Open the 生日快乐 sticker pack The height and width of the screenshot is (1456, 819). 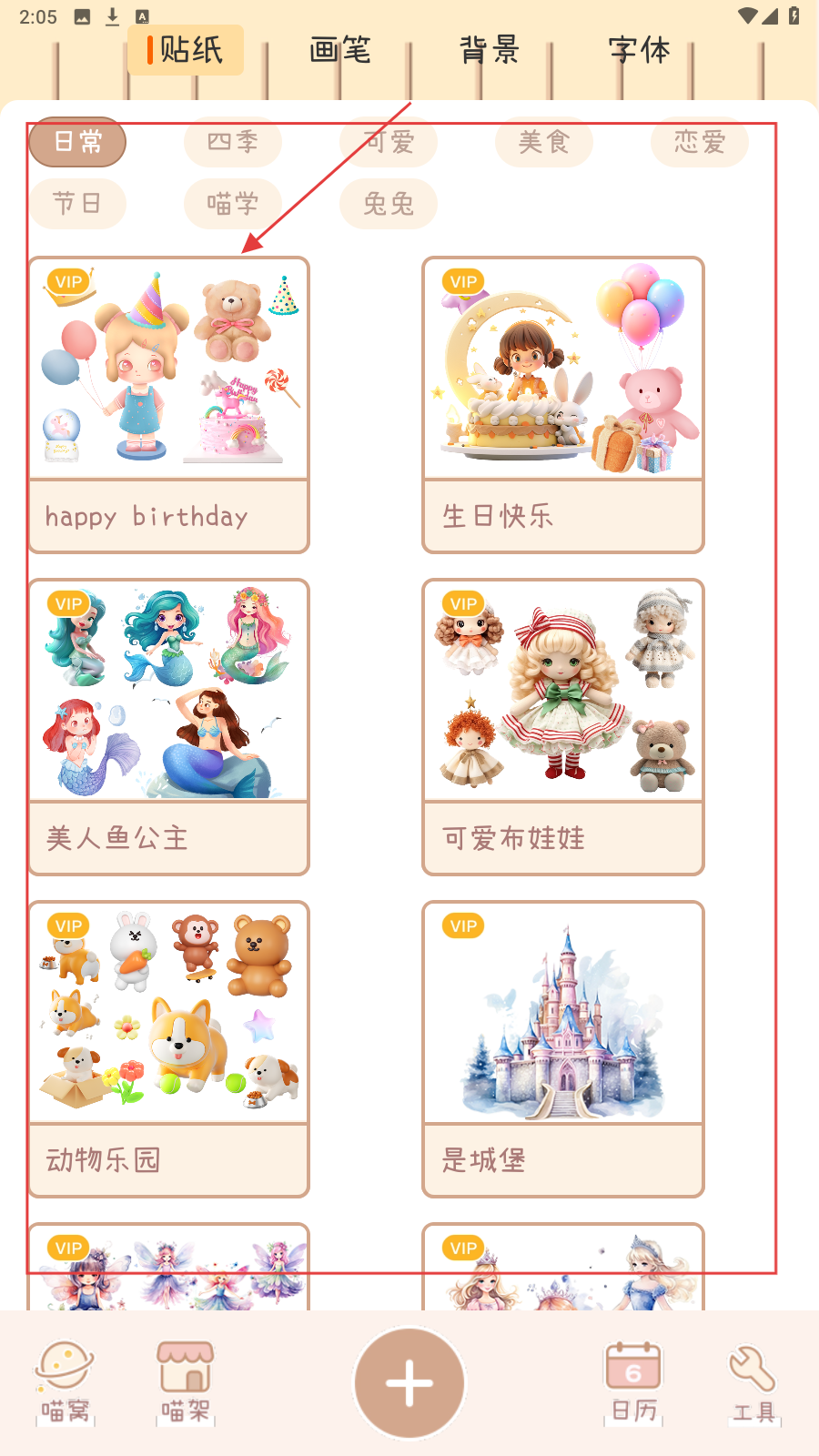563,405
